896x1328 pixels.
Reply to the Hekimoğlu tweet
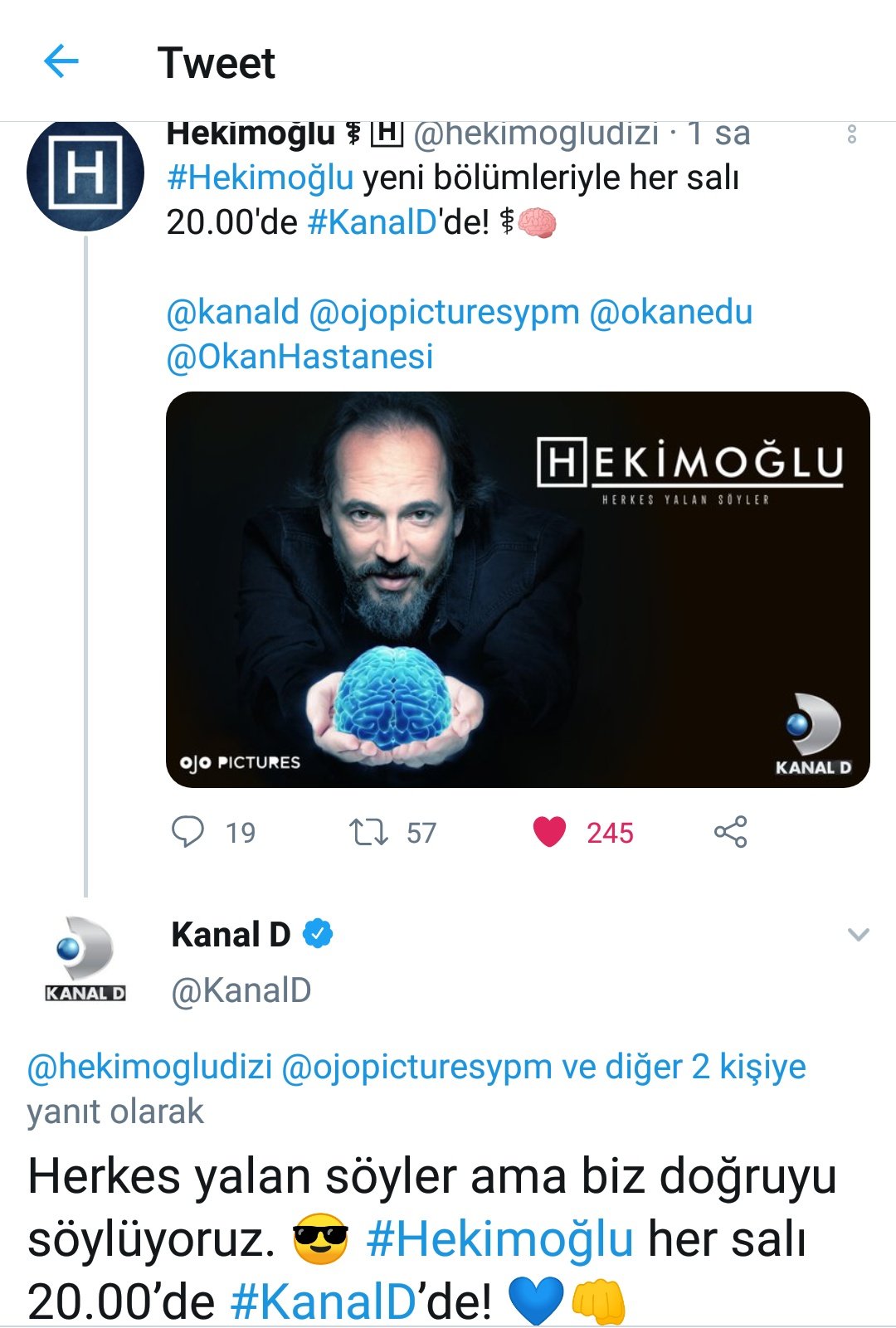[187, 831]
